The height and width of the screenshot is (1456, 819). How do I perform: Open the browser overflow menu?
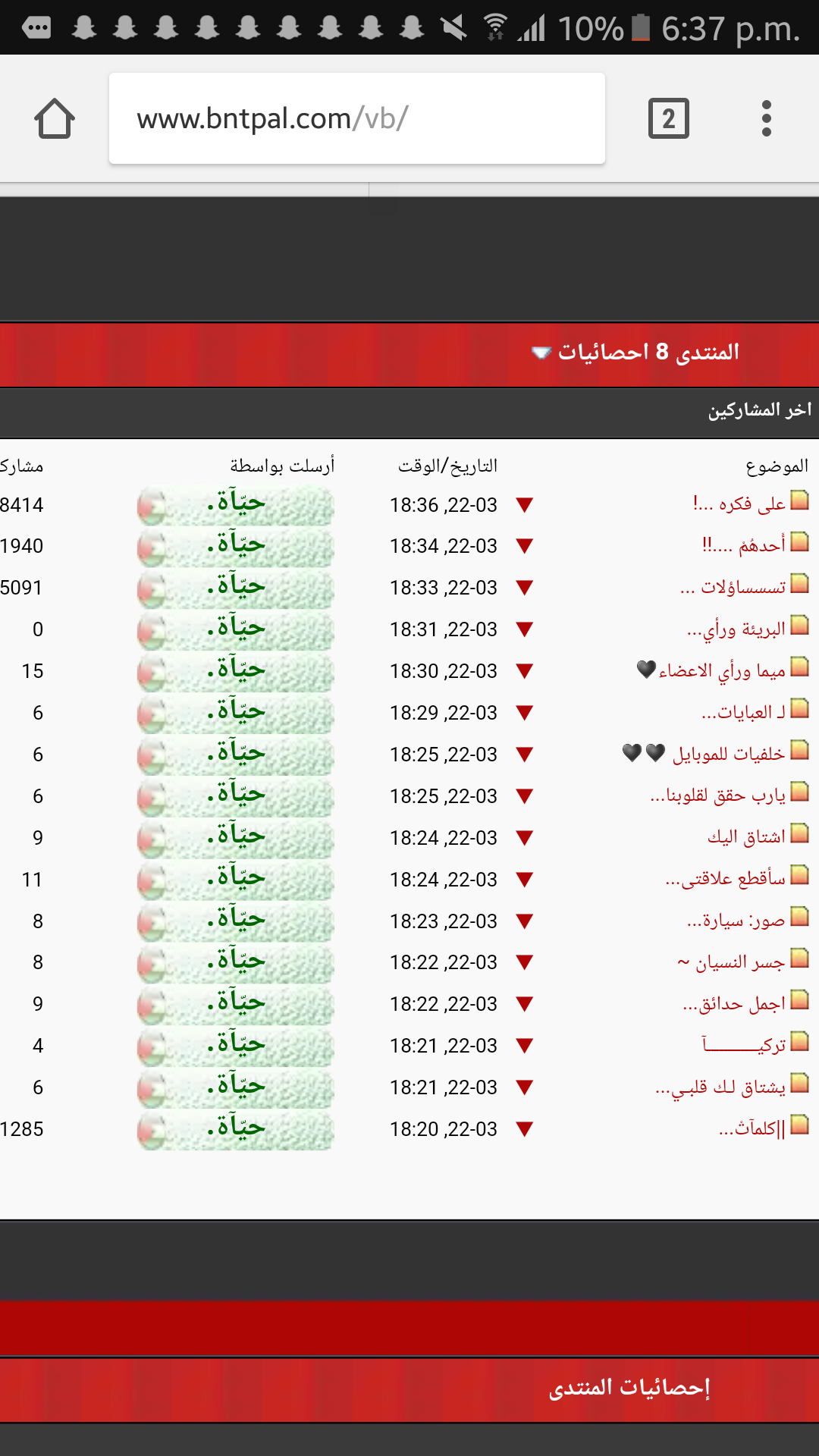pyautogui.click(x=766, y=118)
